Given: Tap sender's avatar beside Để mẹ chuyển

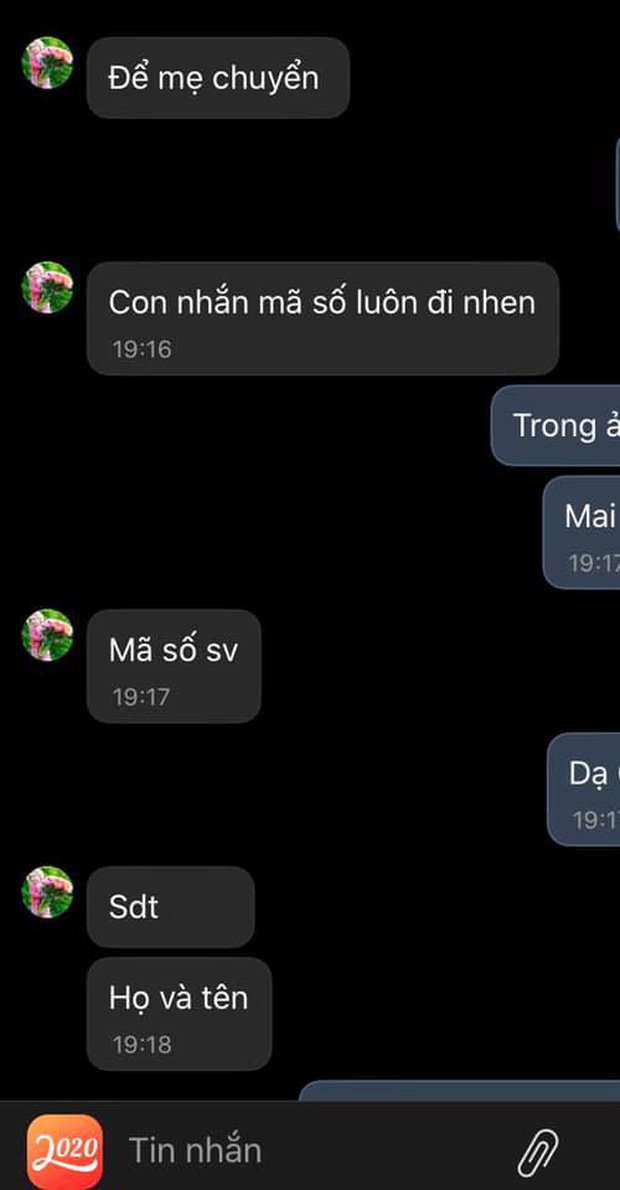Looking at the screenshot, I should (x=48, y=63).
